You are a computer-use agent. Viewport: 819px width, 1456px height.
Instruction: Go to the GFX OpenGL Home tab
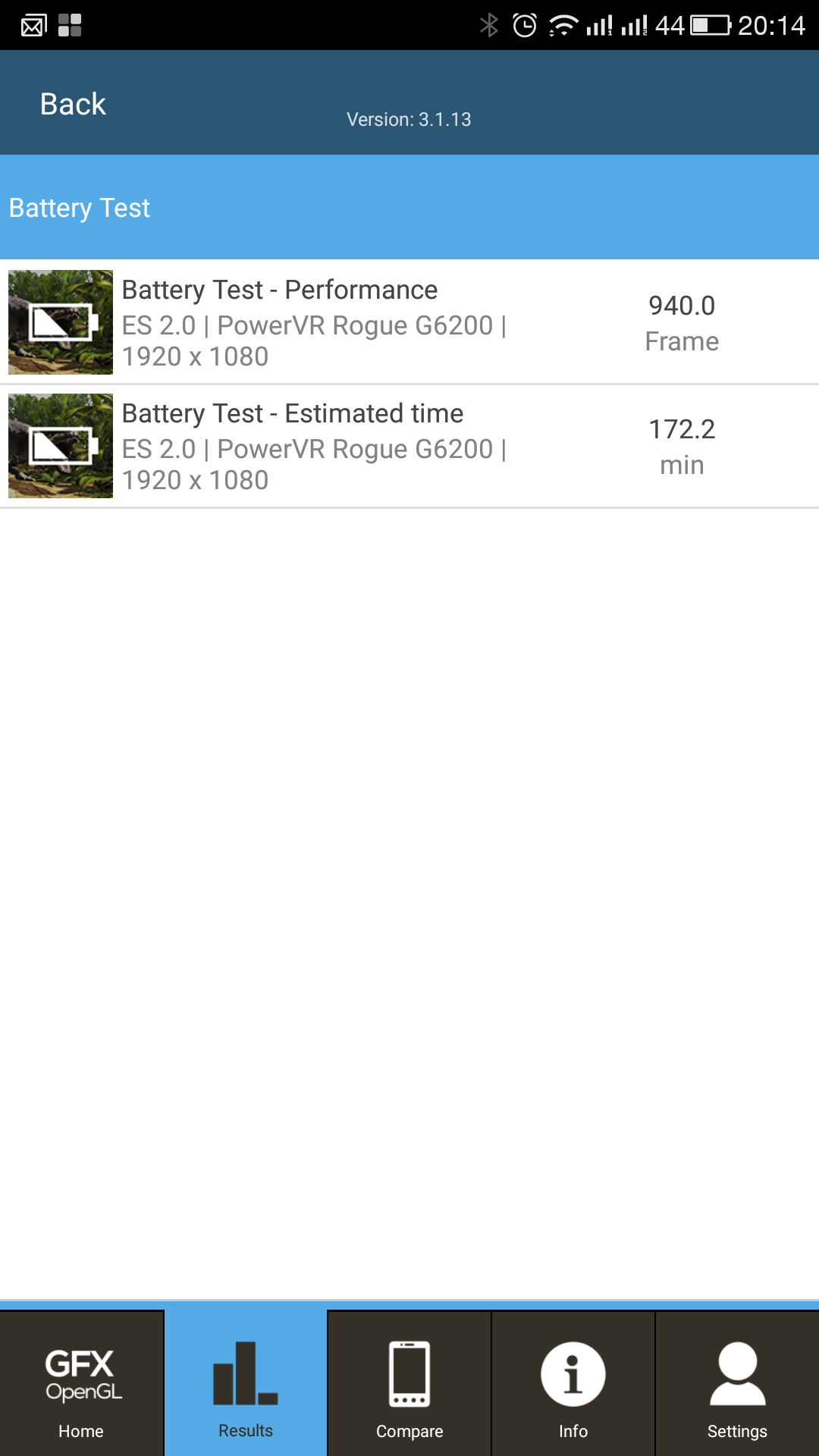point(82,1384)
